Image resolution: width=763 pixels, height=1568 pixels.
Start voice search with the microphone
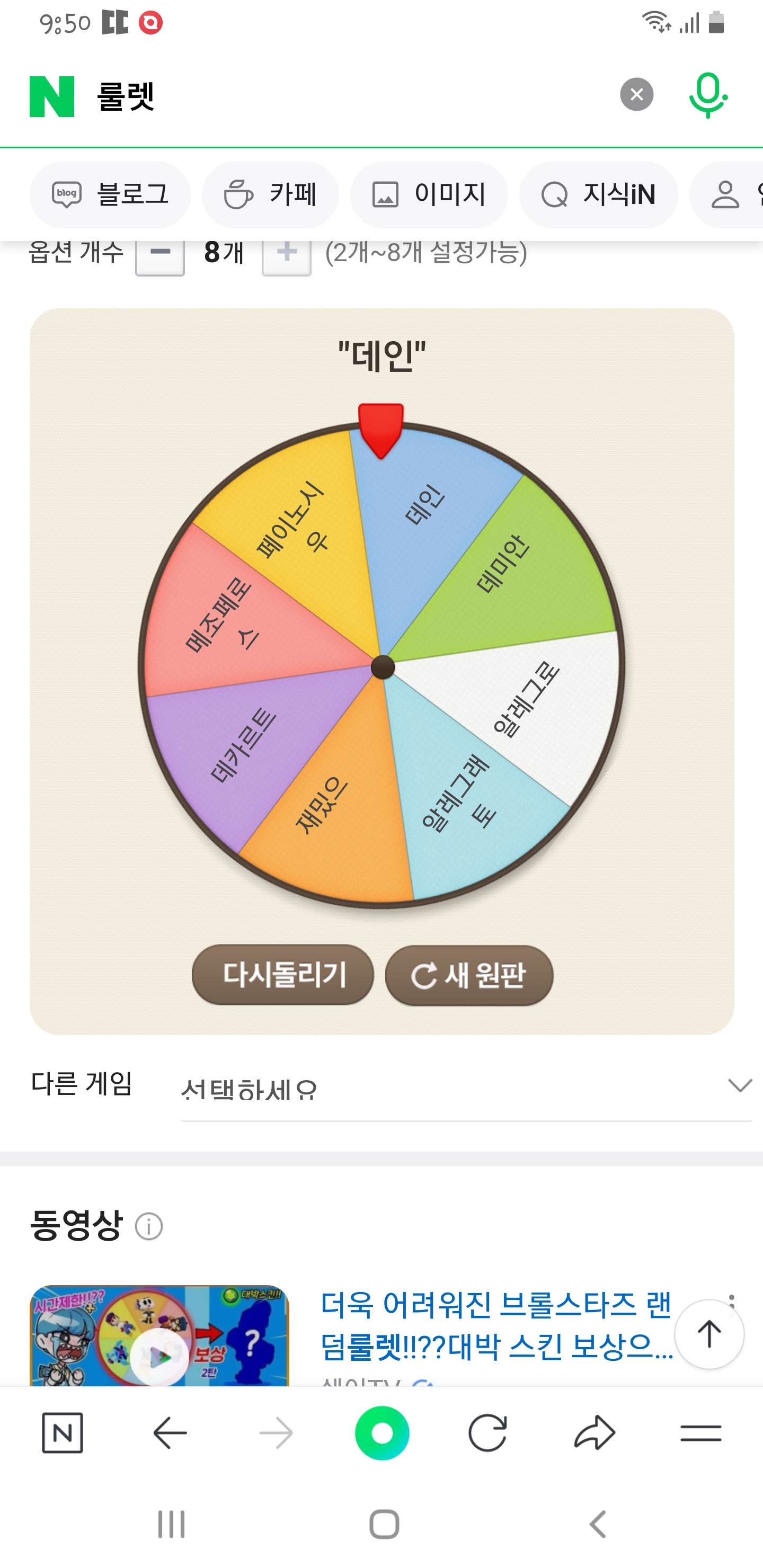707,95
